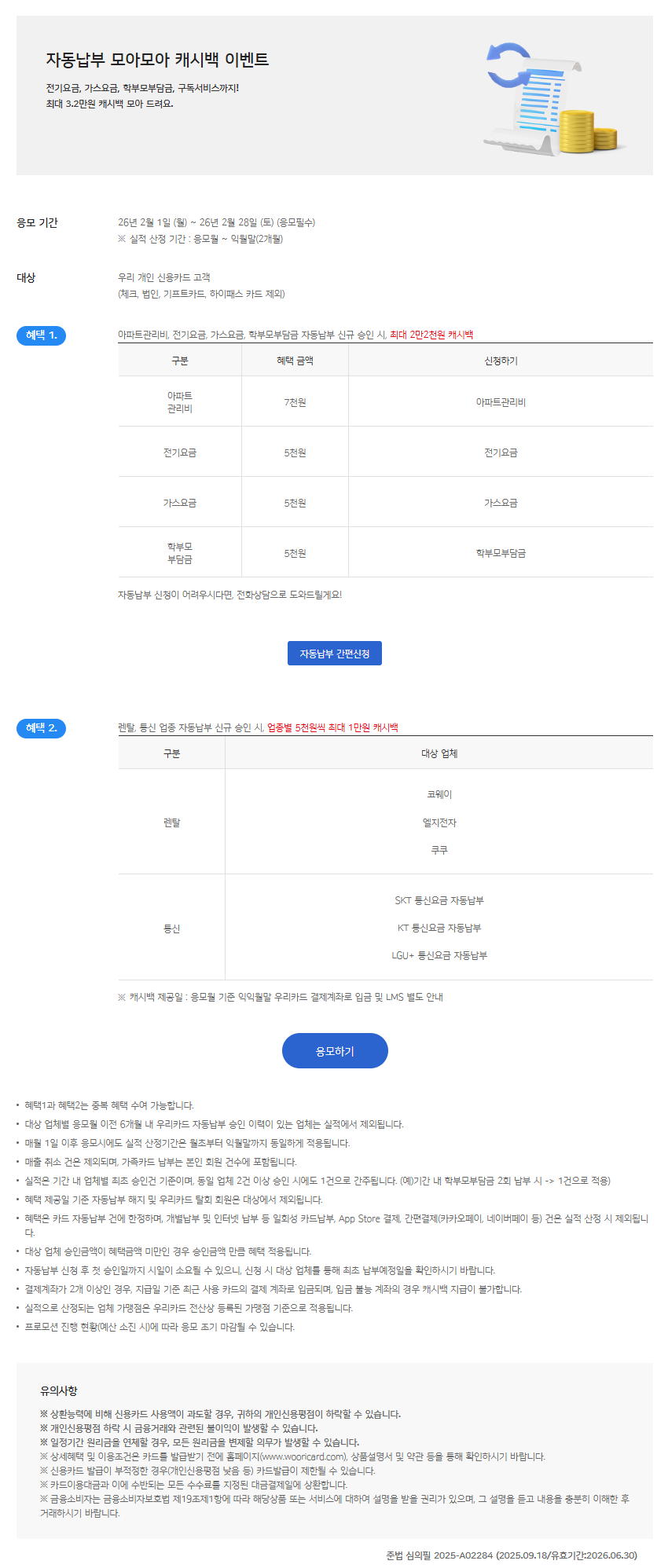Open the 아파트관리비 link under 신청하기
This screenshot has height=1568, width=668.
[x=501, y=402]
